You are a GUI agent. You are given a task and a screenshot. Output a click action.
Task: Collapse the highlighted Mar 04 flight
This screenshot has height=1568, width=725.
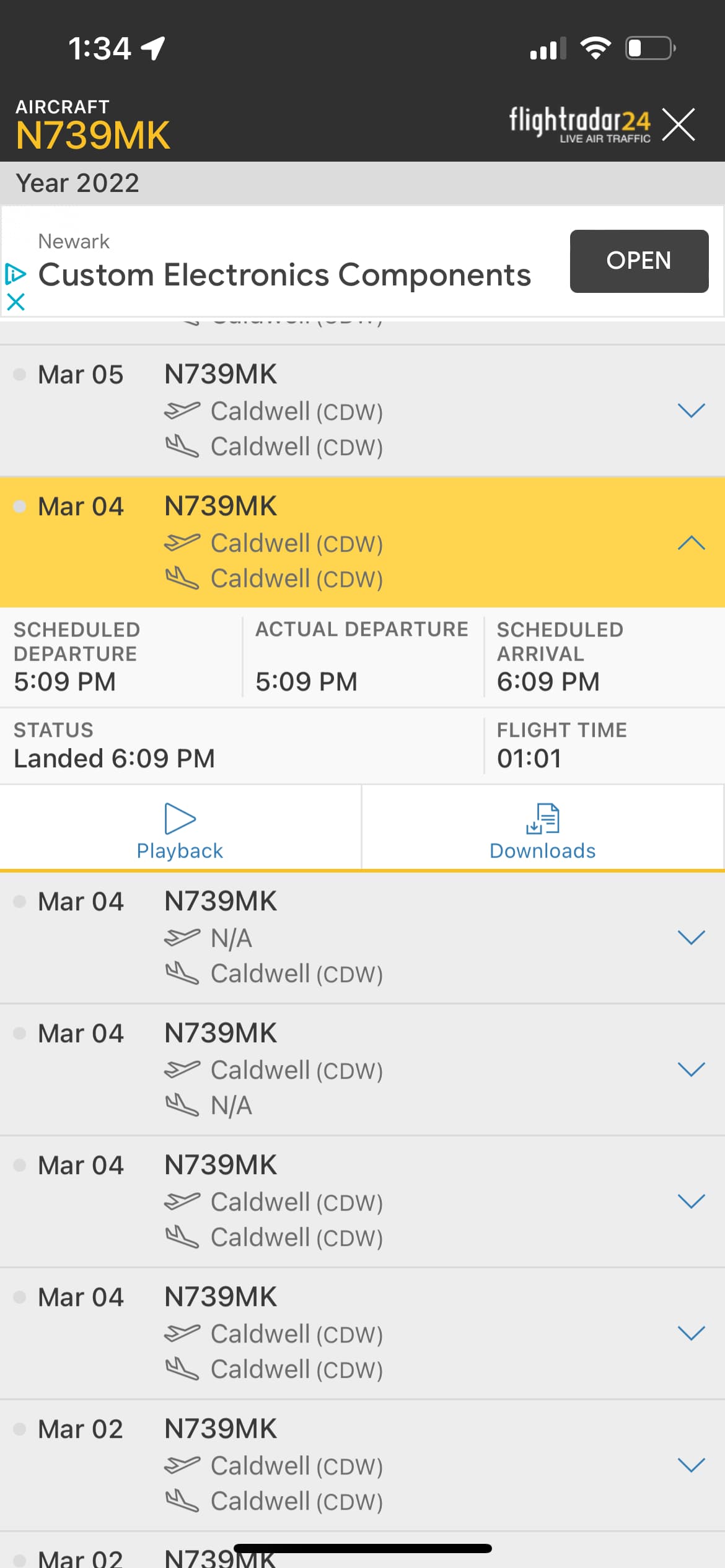pos(692,542)
